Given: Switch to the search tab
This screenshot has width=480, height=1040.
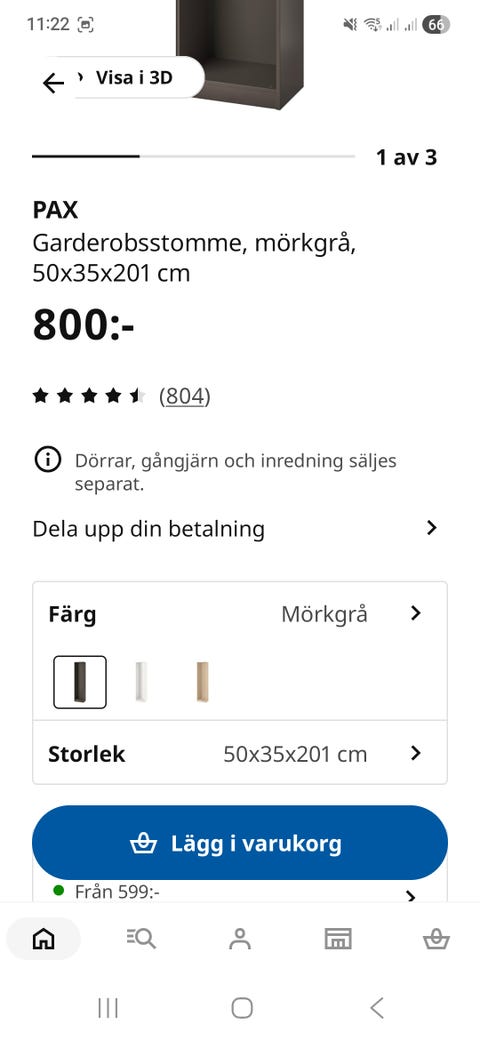Looking at the screenshot, I should tap(141, 939).
